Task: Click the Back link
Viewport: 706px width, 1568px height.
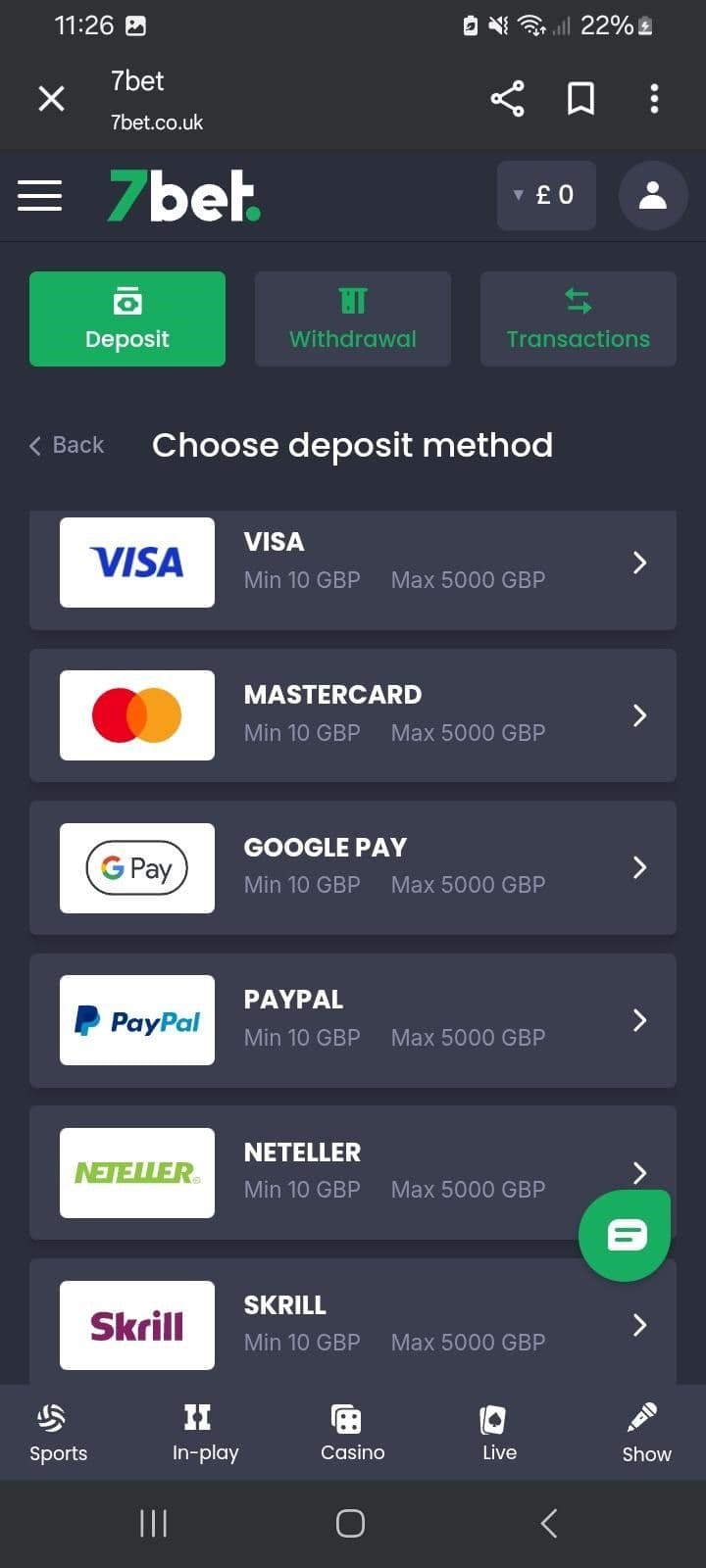Action: pyautogui.click(x=66, y=445)
